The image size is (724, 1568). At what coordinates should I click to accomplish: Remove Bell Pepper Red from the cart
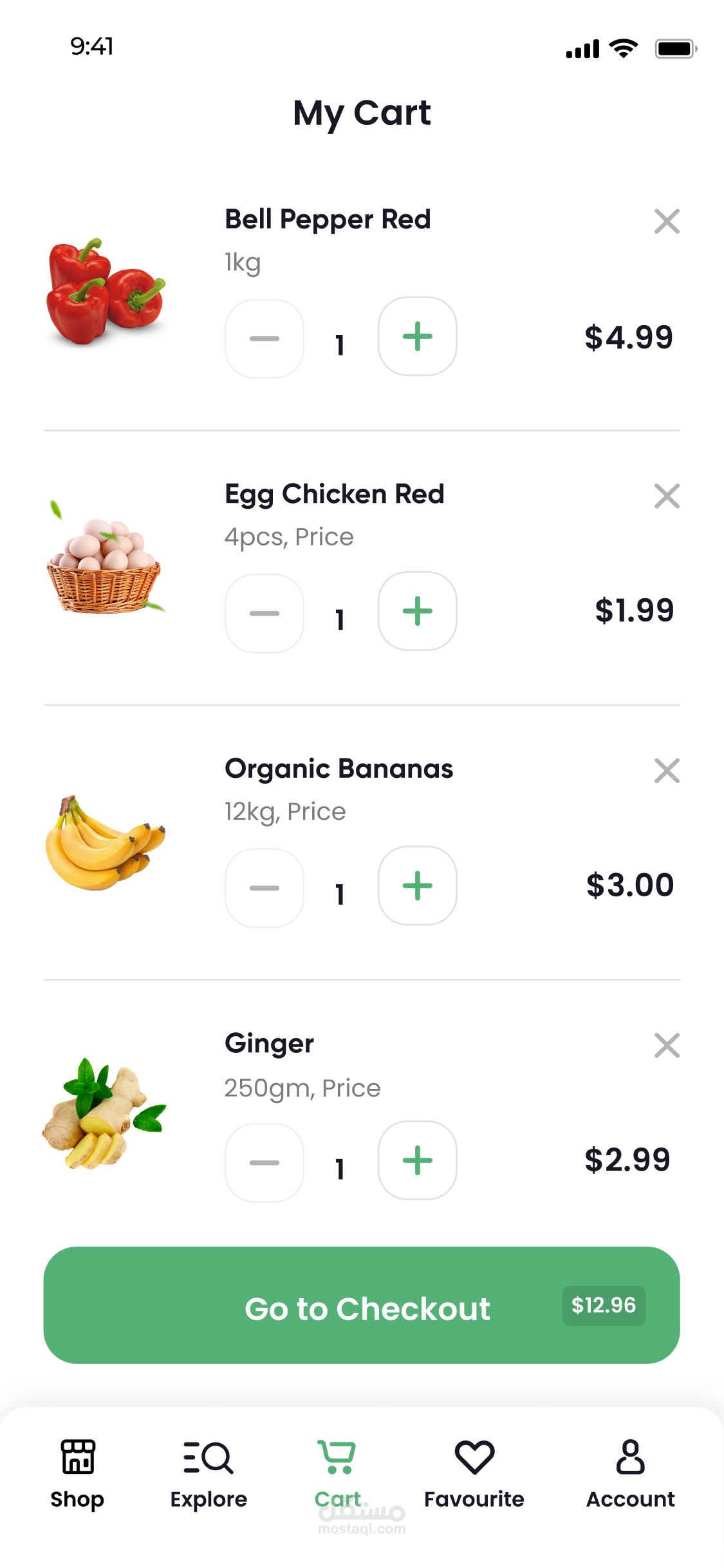pyautogui.click(x=667, y=222)
